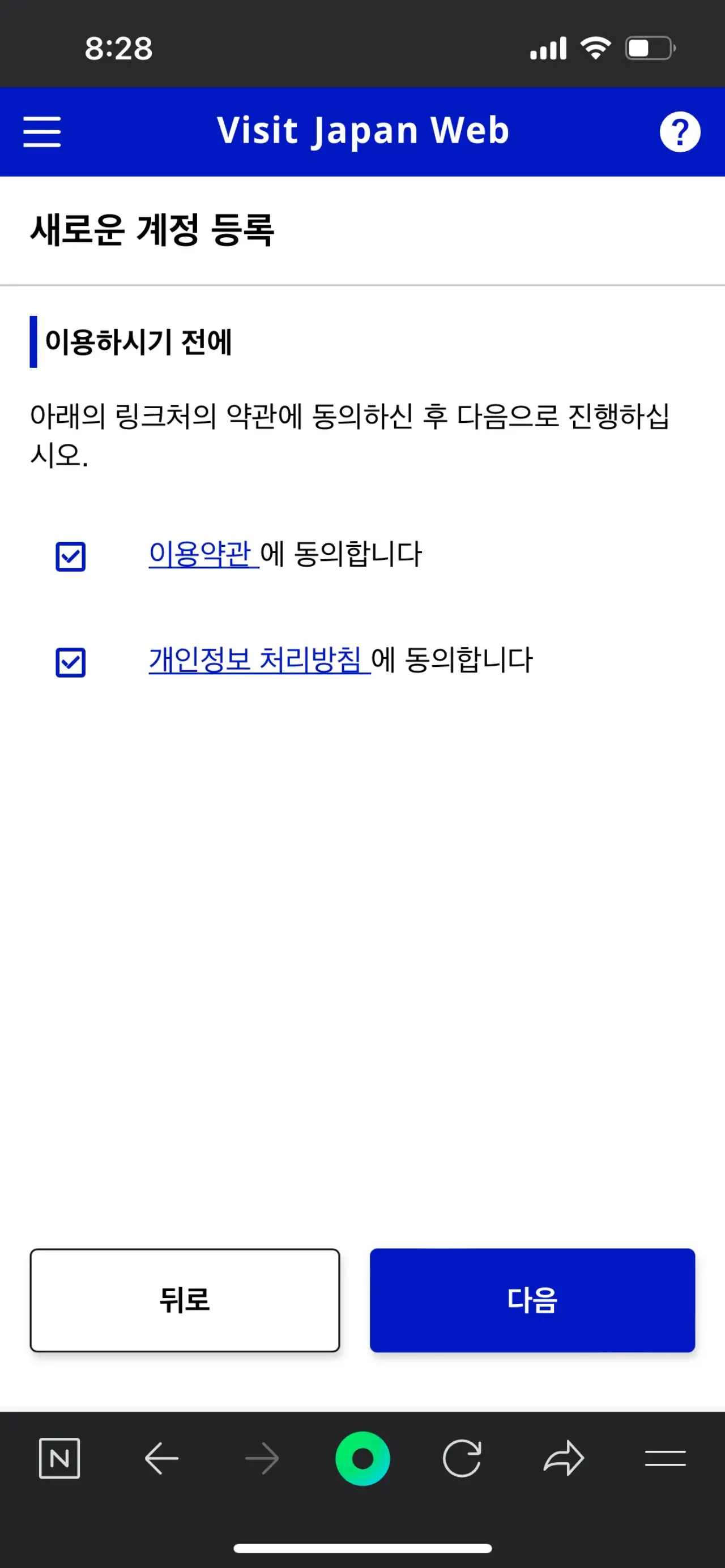The height and width of the screenshot is (1568, 725).
Task: Uncheck the 이용약관 agreement checkbox
Action: (x=71, y=556)
